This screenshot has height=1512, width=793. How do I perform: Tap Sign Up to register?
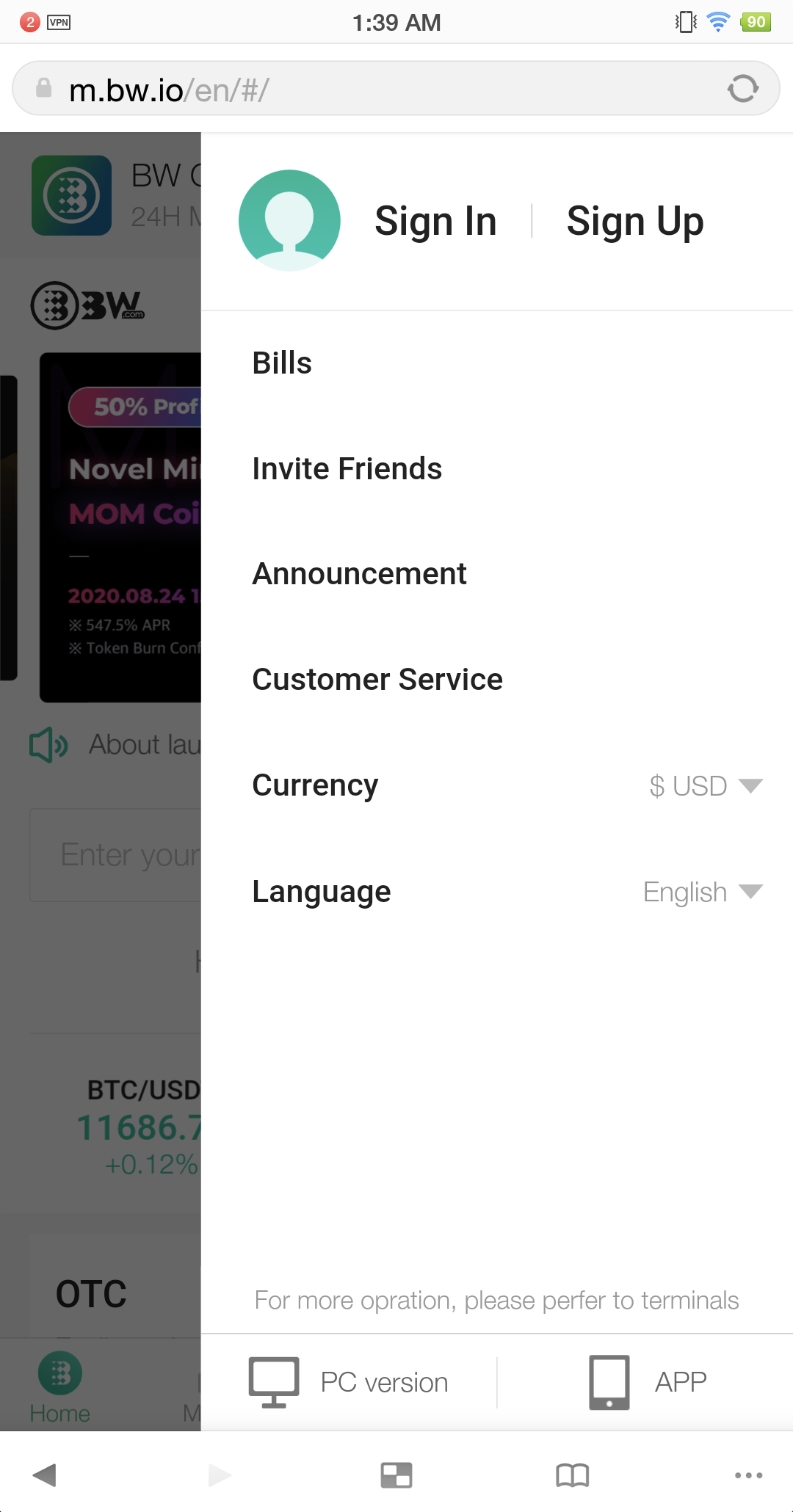click(635, 221)
